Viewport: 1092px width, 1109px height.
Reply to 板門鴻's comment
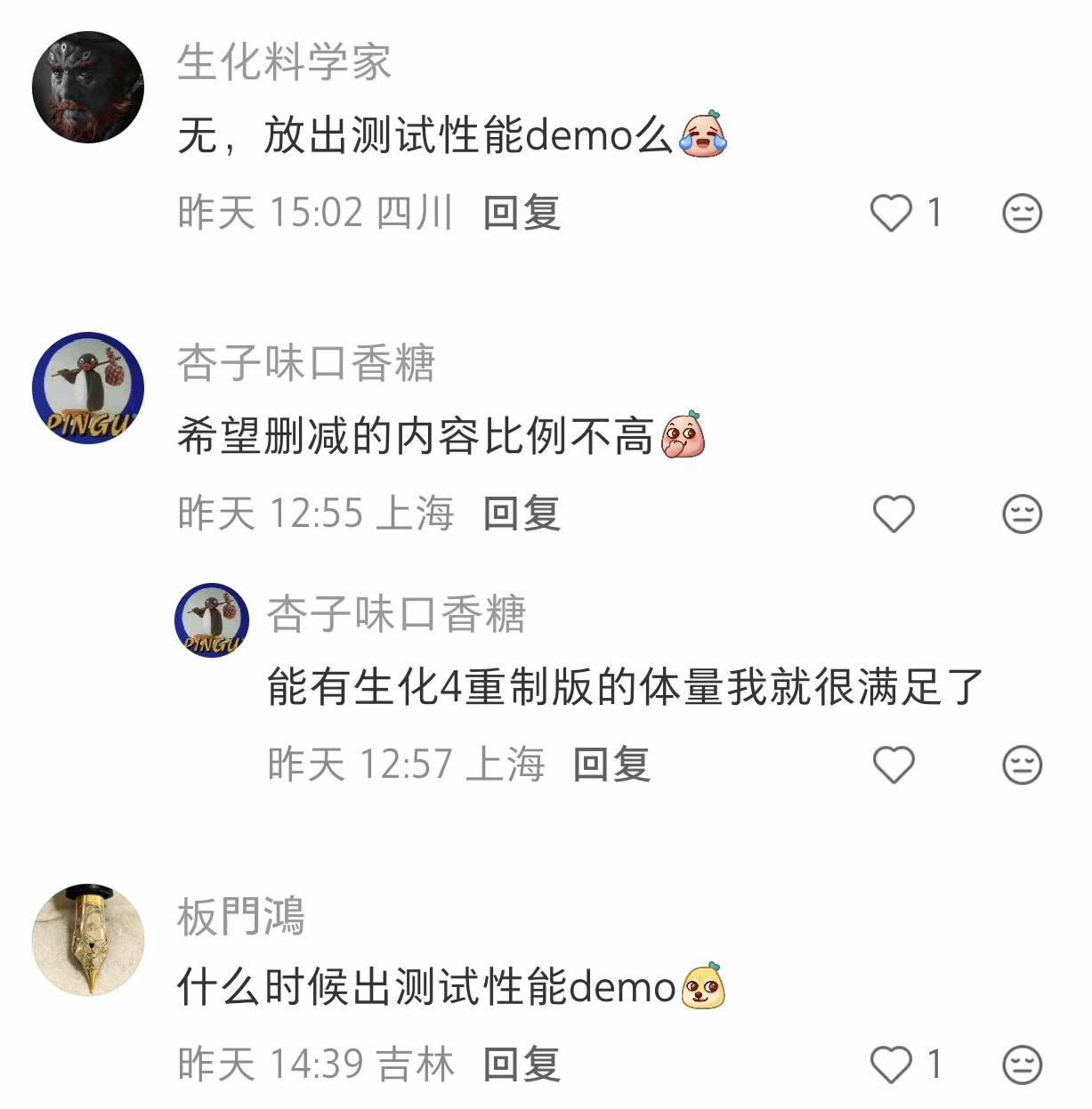(x=522, y=1064)
